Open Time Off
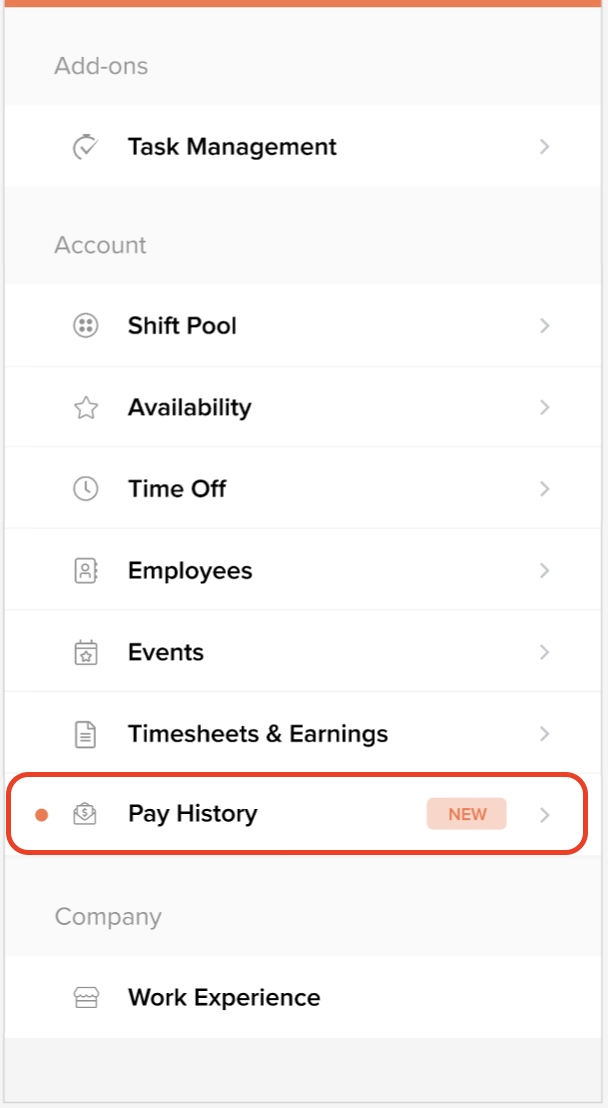Screen dimensions: 608x1108 pyautogui.click(x=303, y=488)
